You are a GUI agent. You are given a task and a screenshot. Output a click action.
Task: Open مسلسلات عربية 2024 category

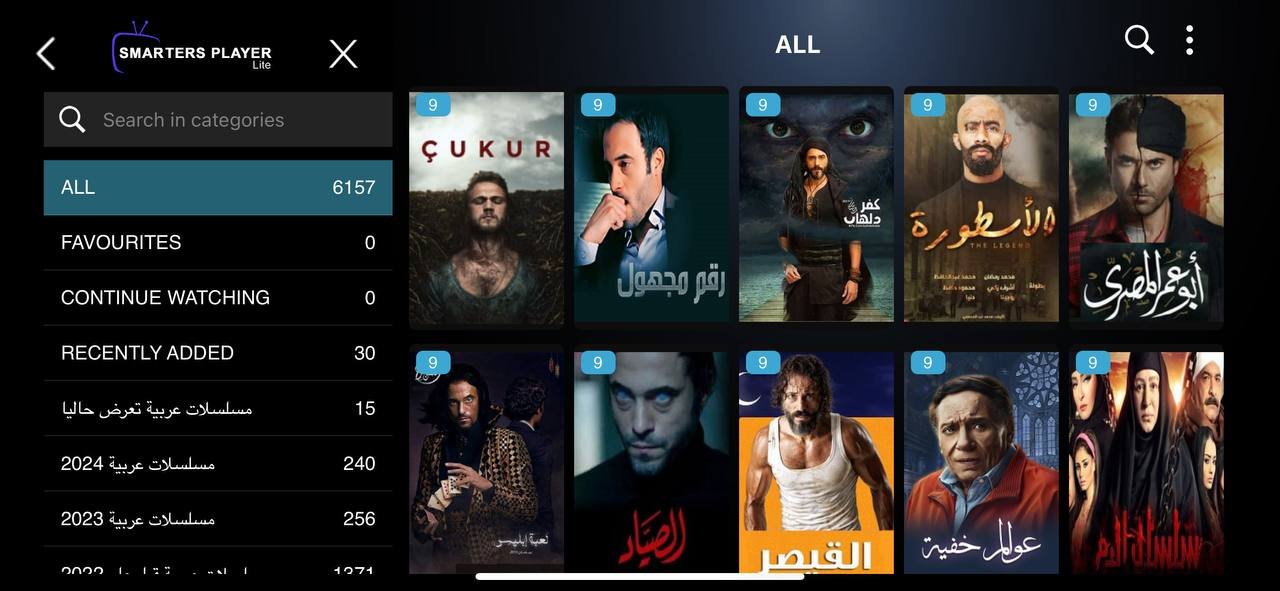[x=218, y=463]
